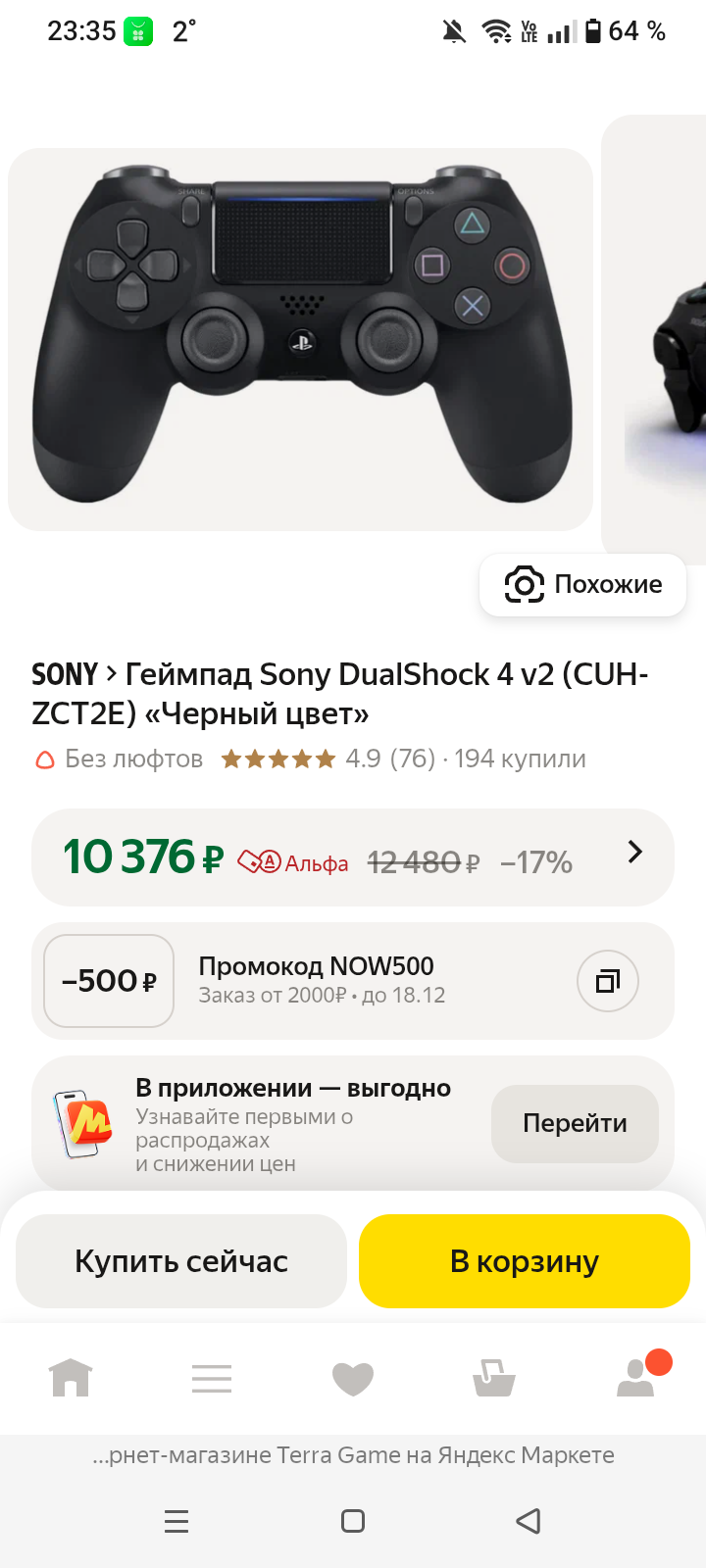Go to the home tab
The height and width of the screenshot is (1568, 706).
[x=71, y=1378]
